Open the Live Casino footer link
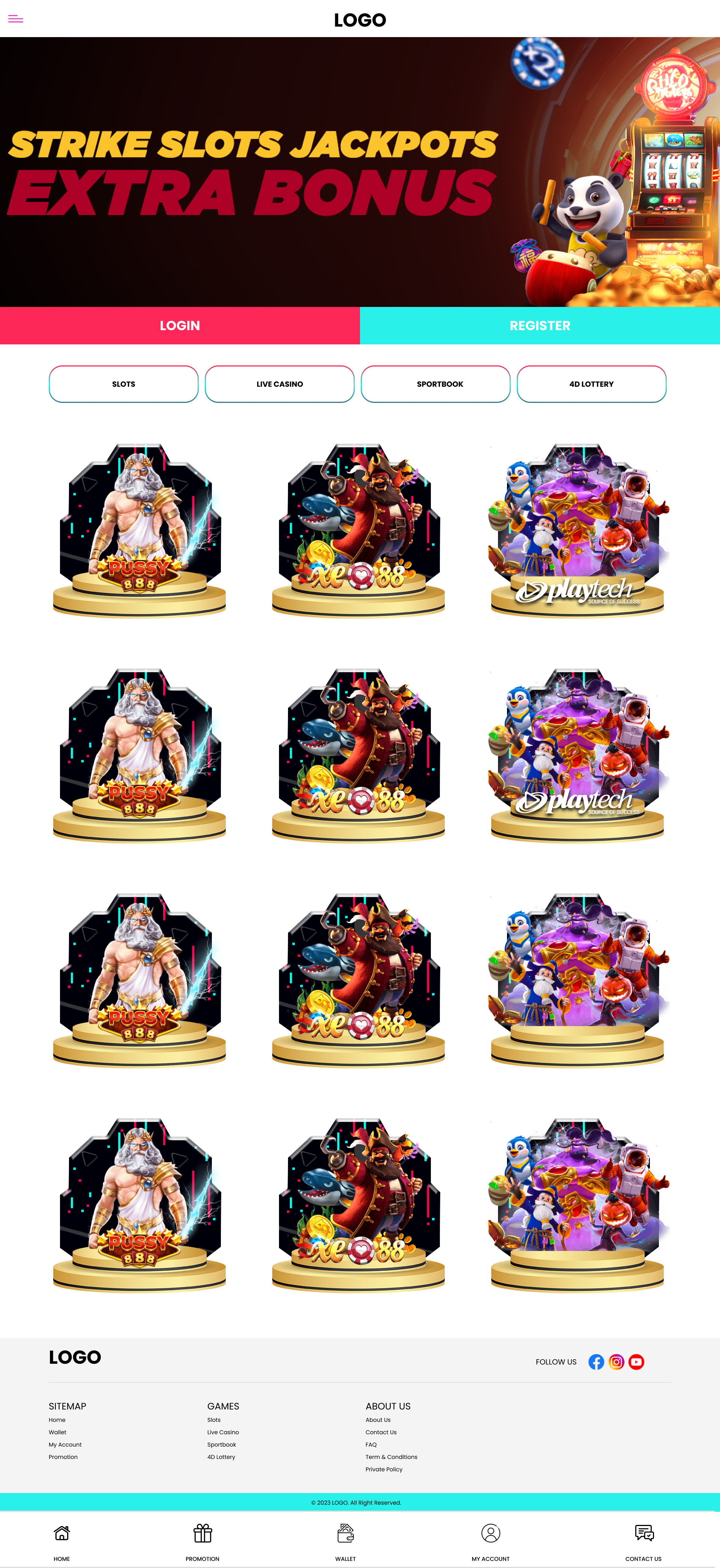 pyautogui.click(x=223, y=1432)
